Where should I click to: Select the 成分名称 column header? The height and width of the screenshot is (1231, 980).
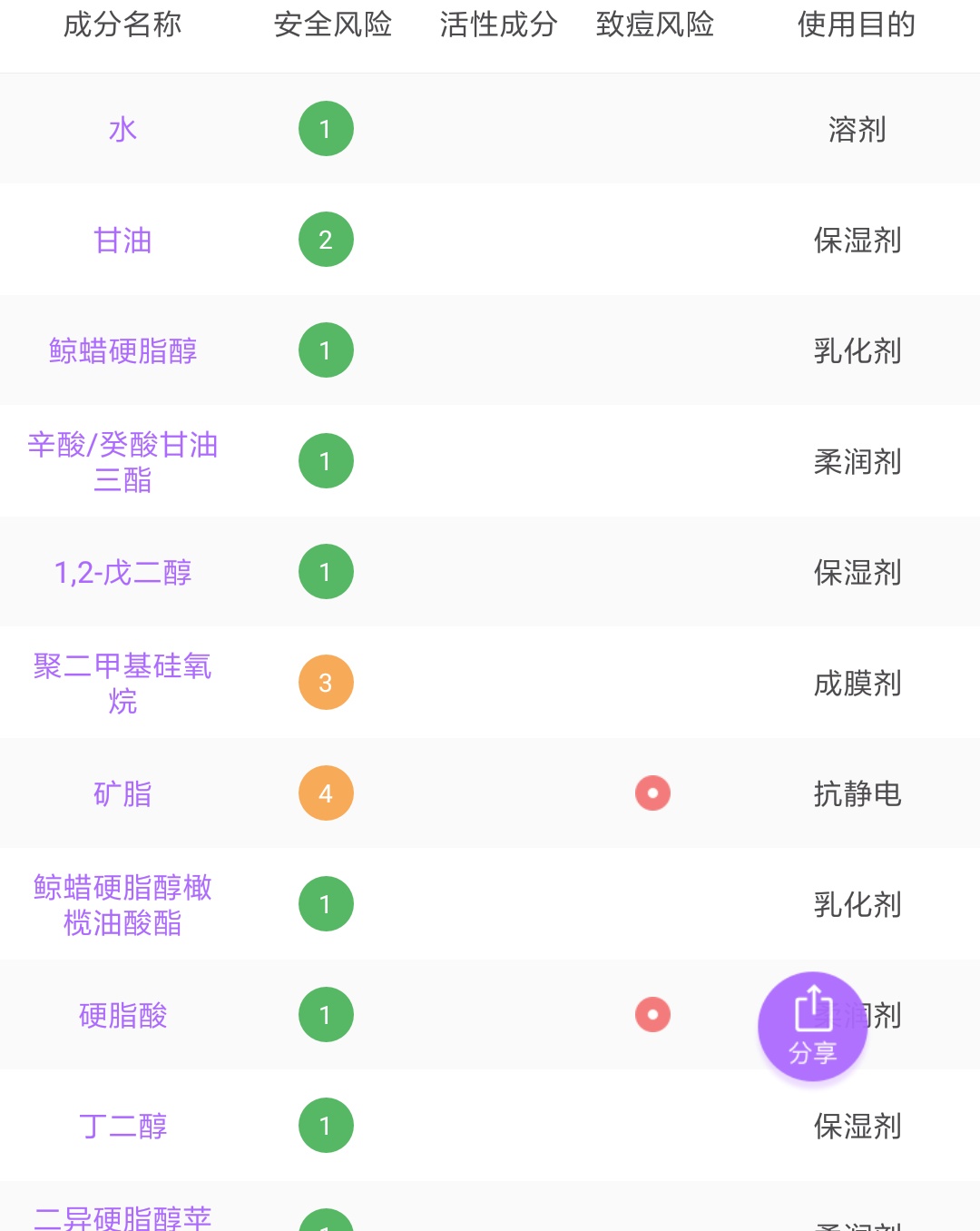(122, 25)
